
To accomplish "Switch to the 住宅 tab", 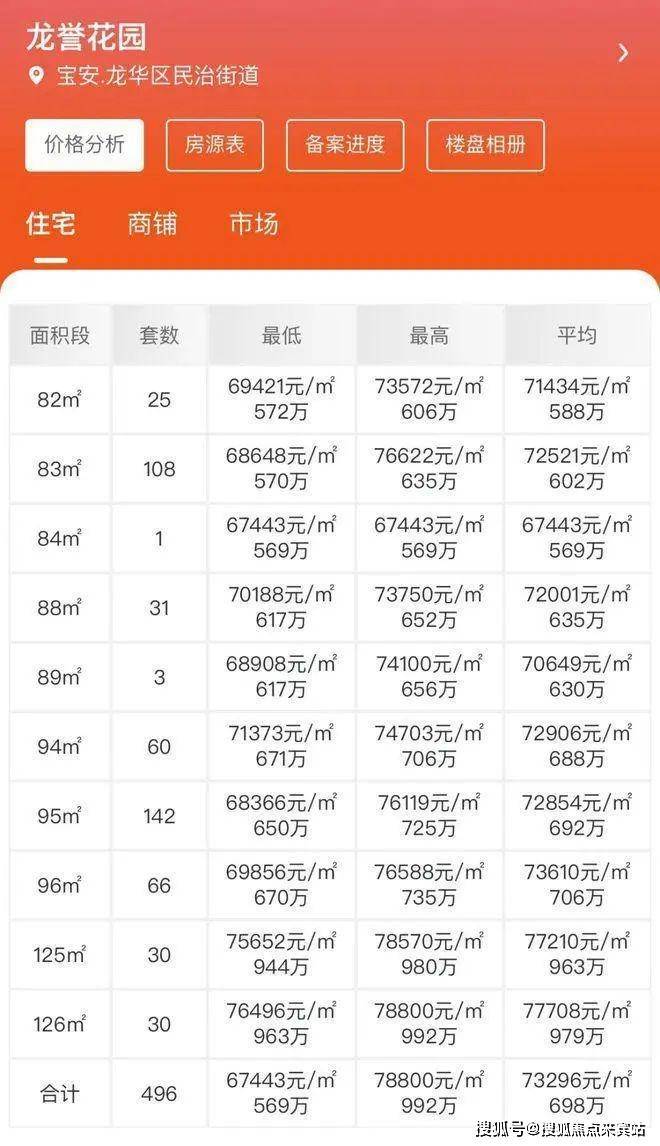I will (50, 224).
